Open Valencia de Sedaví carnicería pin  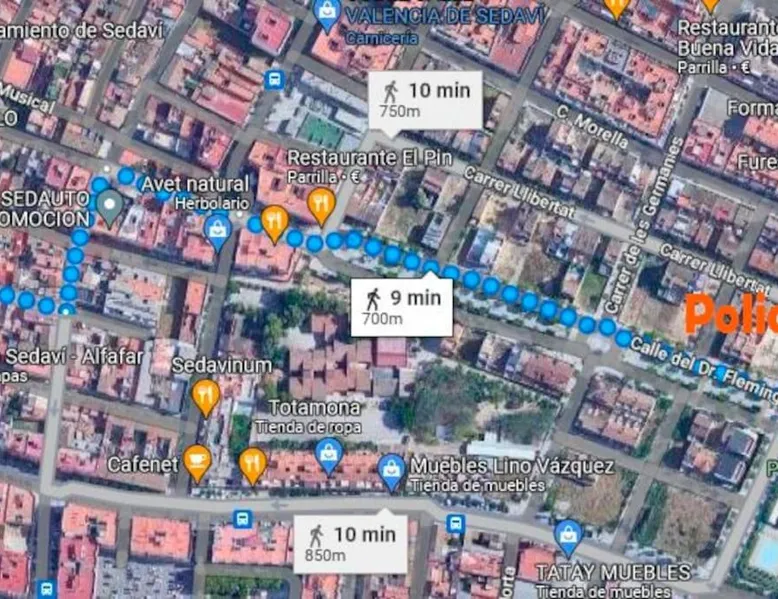[x=327, y=12]
